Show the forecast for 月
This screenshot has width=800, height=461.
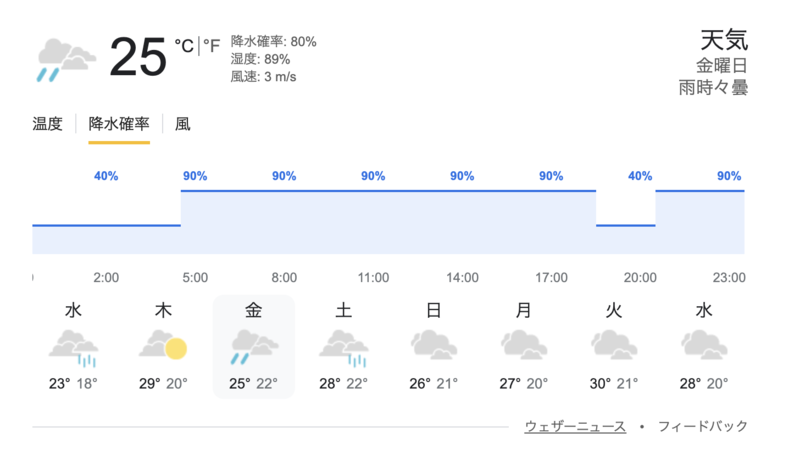524,347
